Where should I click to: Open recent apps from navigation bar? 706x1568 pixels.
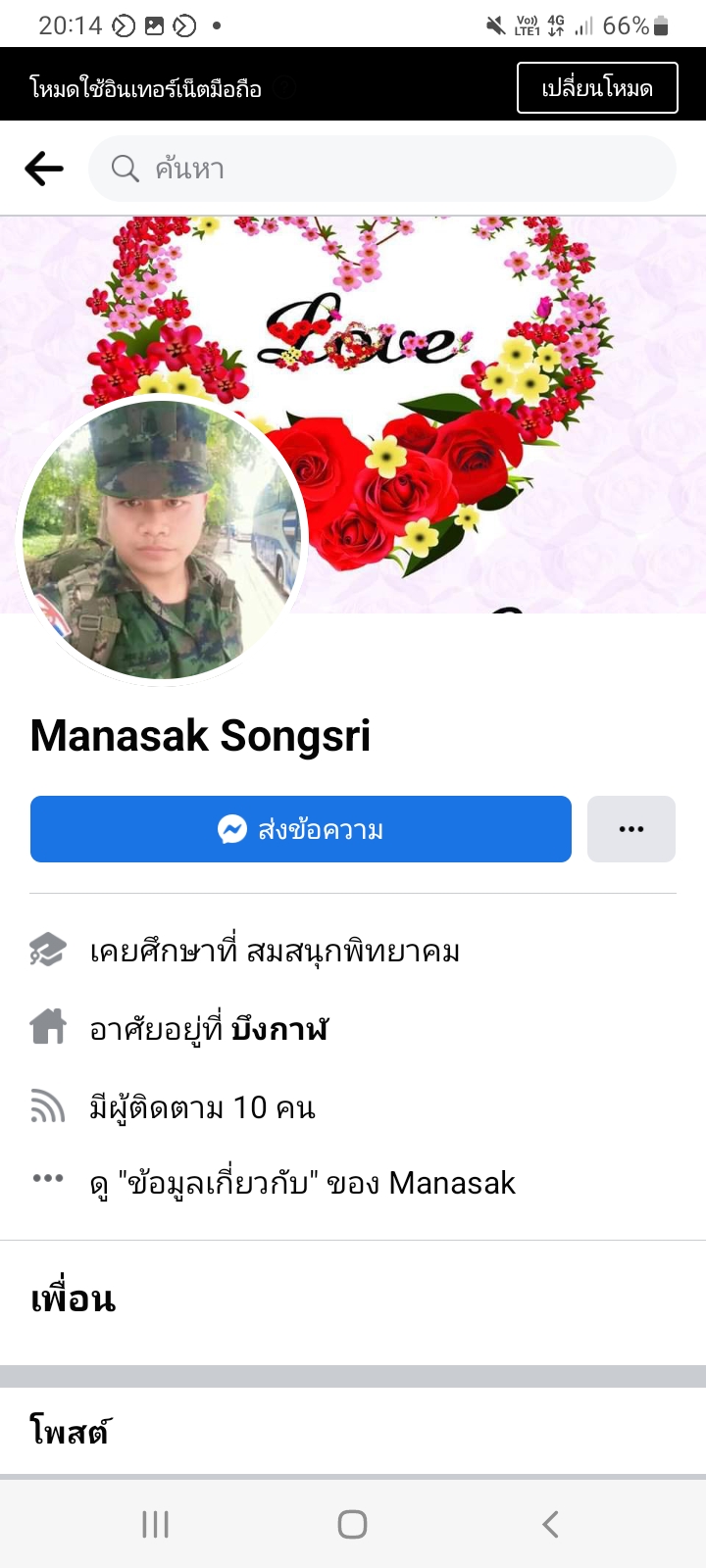click(155, 1524)
